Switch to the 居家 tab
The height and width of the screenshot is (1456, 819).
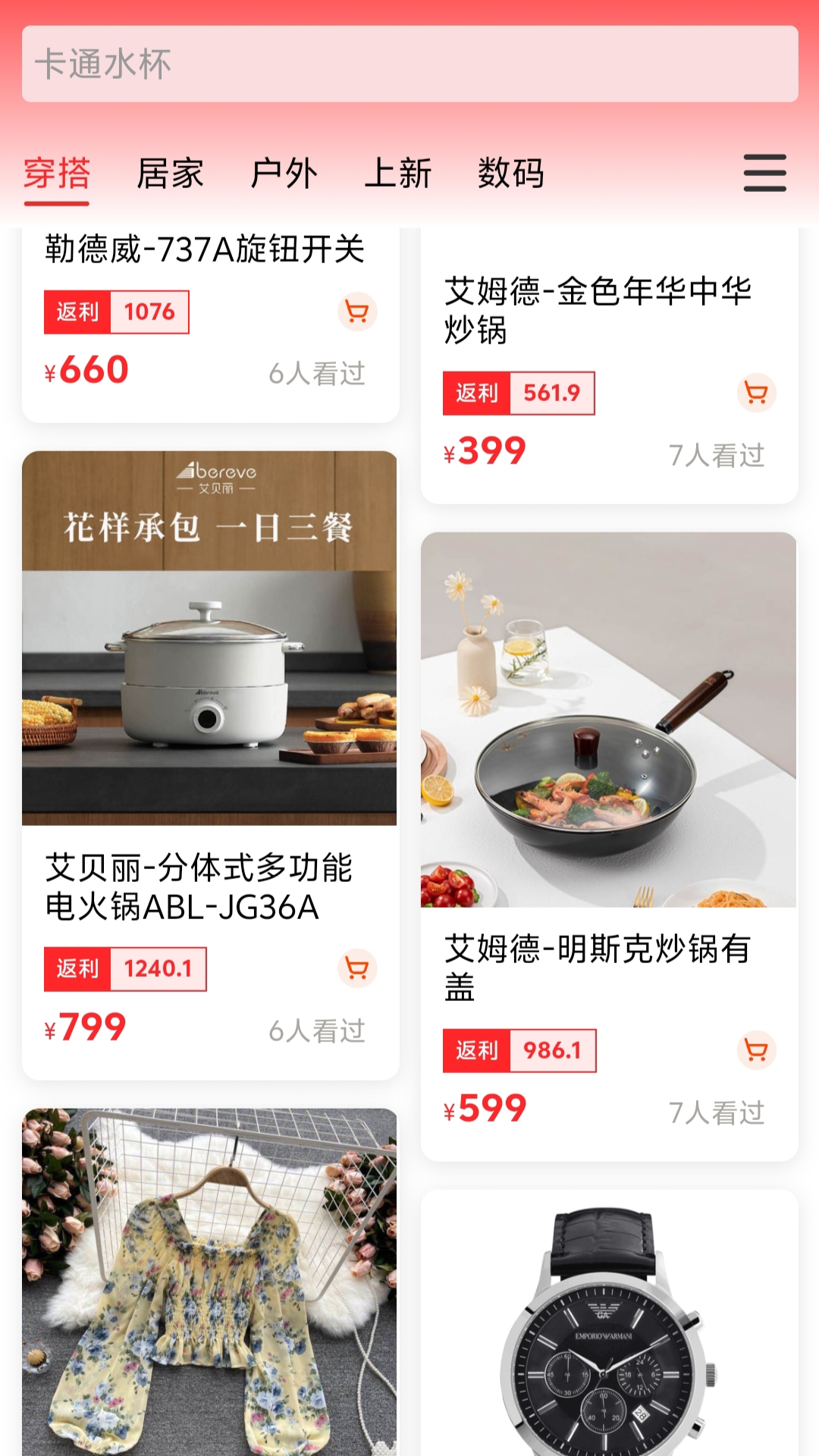coord(171,173)
